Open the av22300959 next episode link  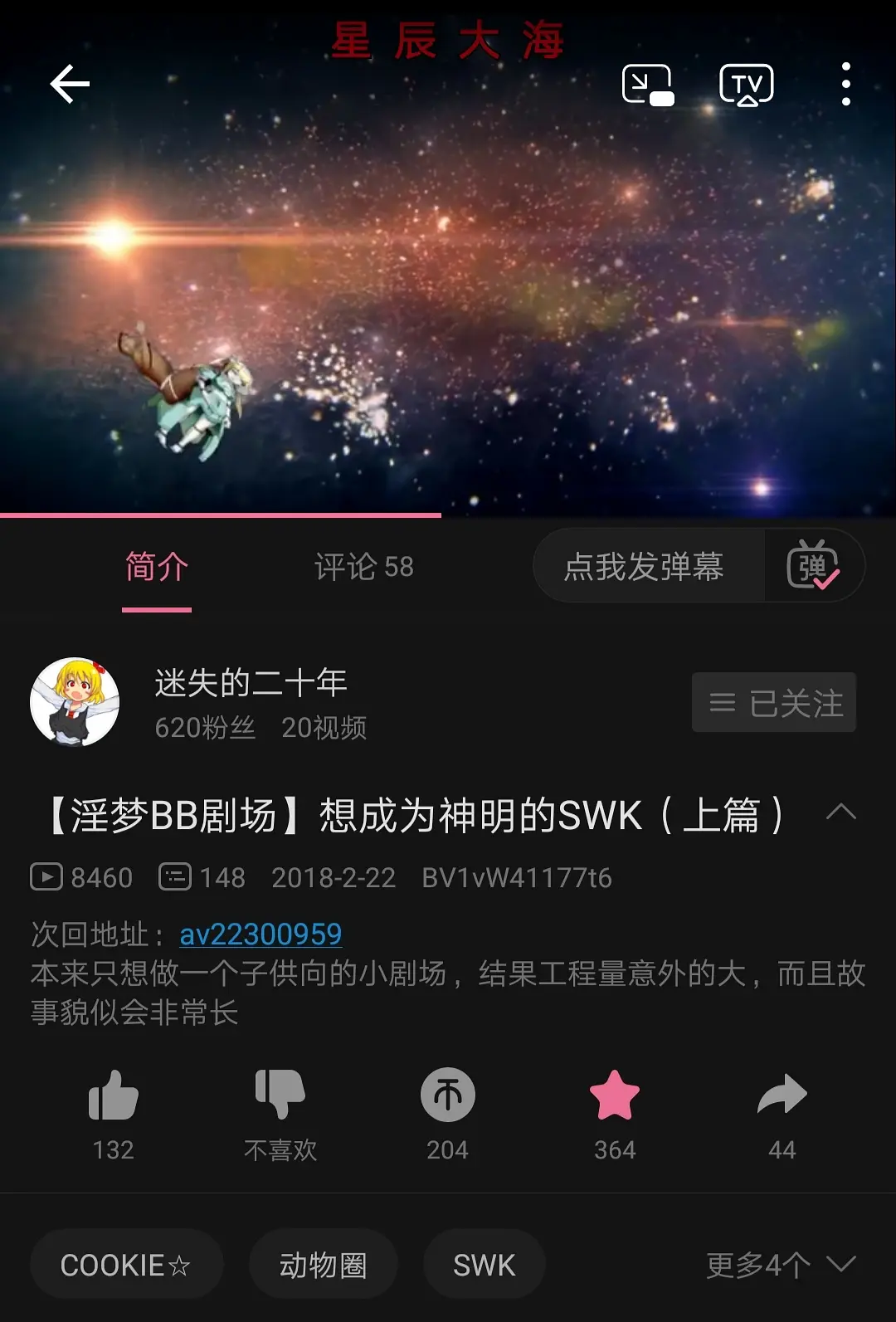pos(261,934)
